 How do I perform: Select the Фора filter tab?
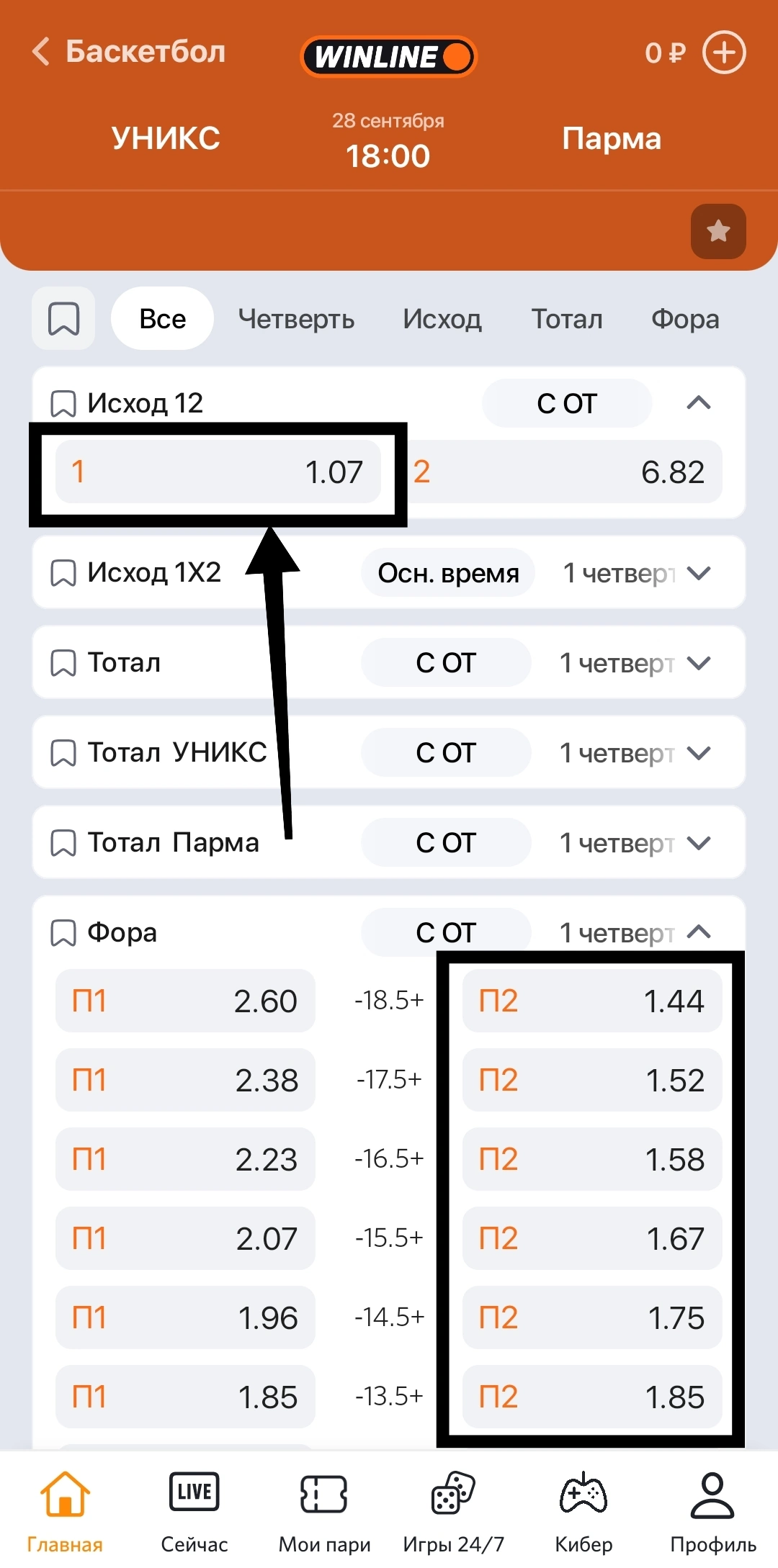click(684, 319)
